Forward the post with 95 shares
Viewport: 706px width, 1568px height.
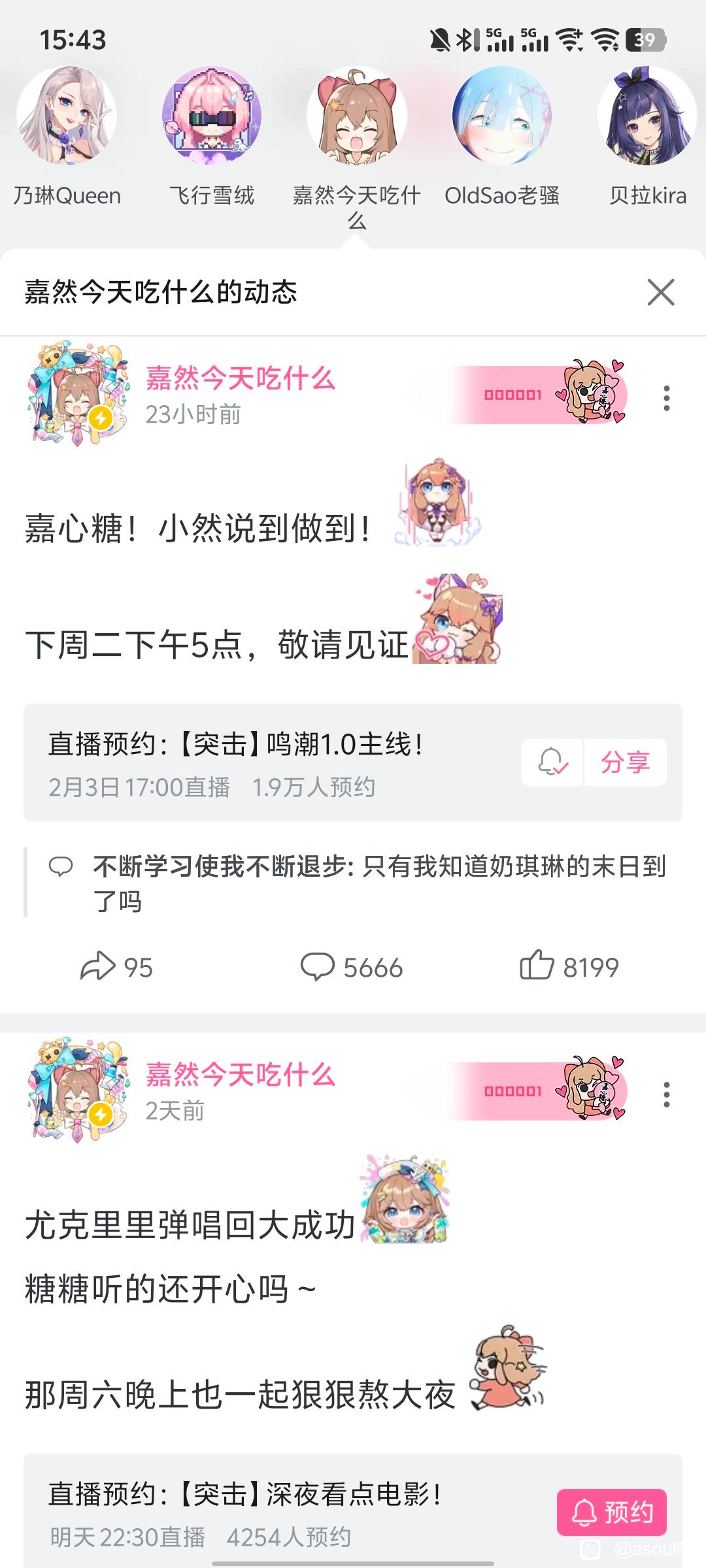(x=116, y=967)
